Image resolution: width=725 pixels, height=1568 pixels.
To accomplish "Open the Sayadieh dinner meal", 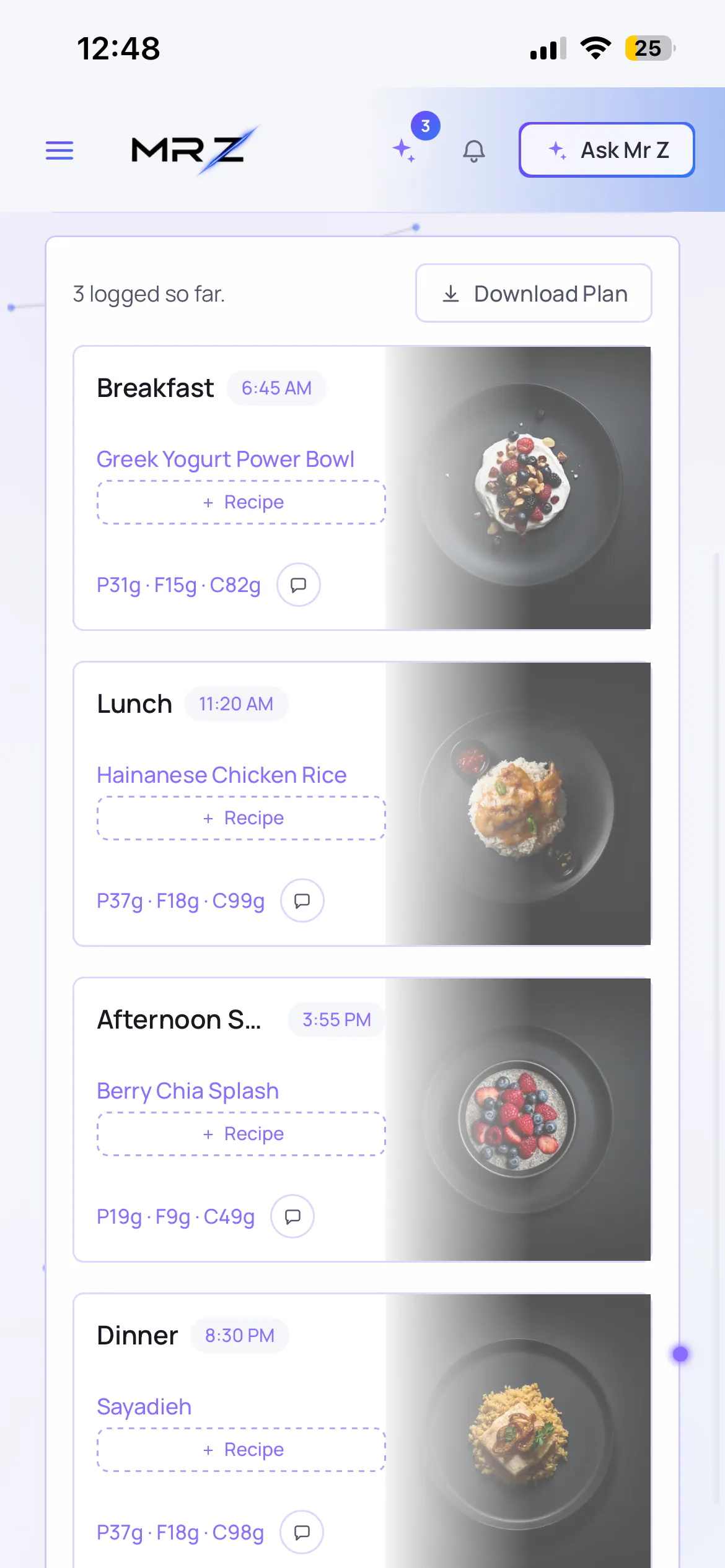I will click(x=144, y=1407).
